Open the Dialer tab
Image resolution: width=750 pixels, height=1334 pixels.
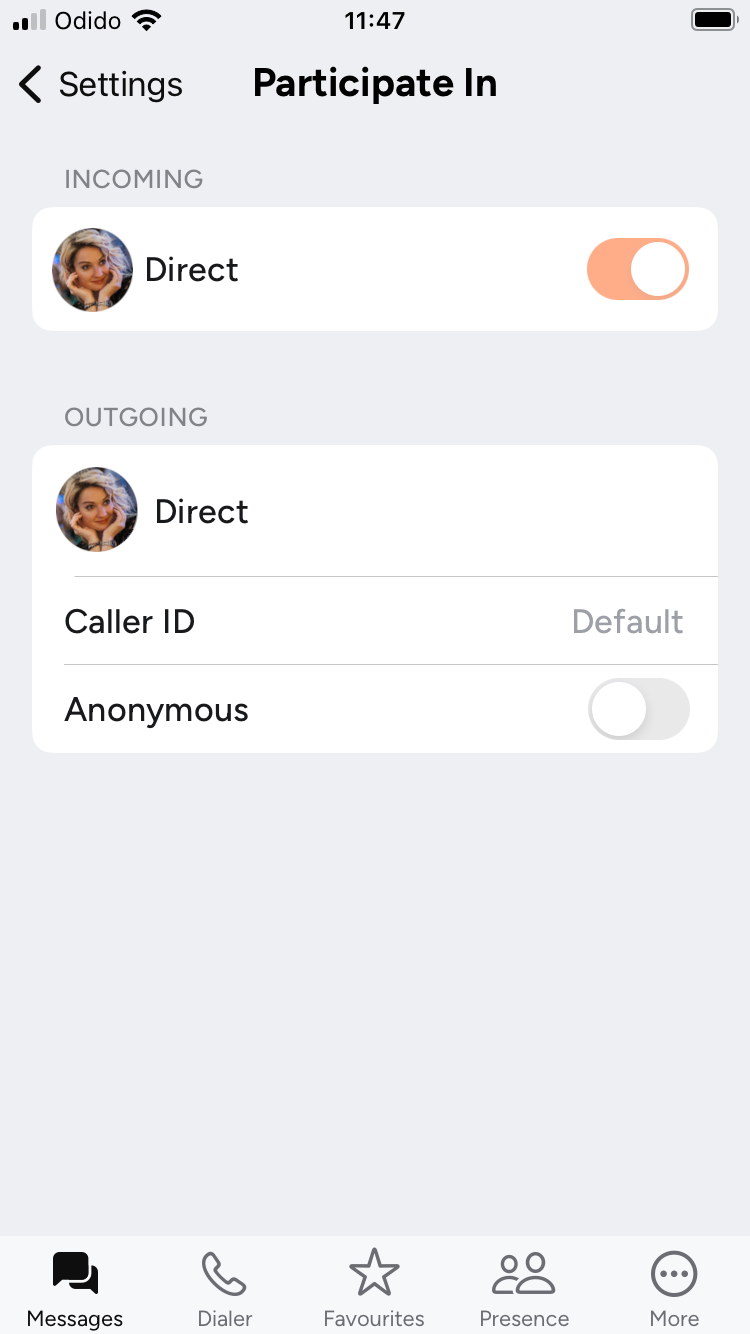pos(225,1288)
